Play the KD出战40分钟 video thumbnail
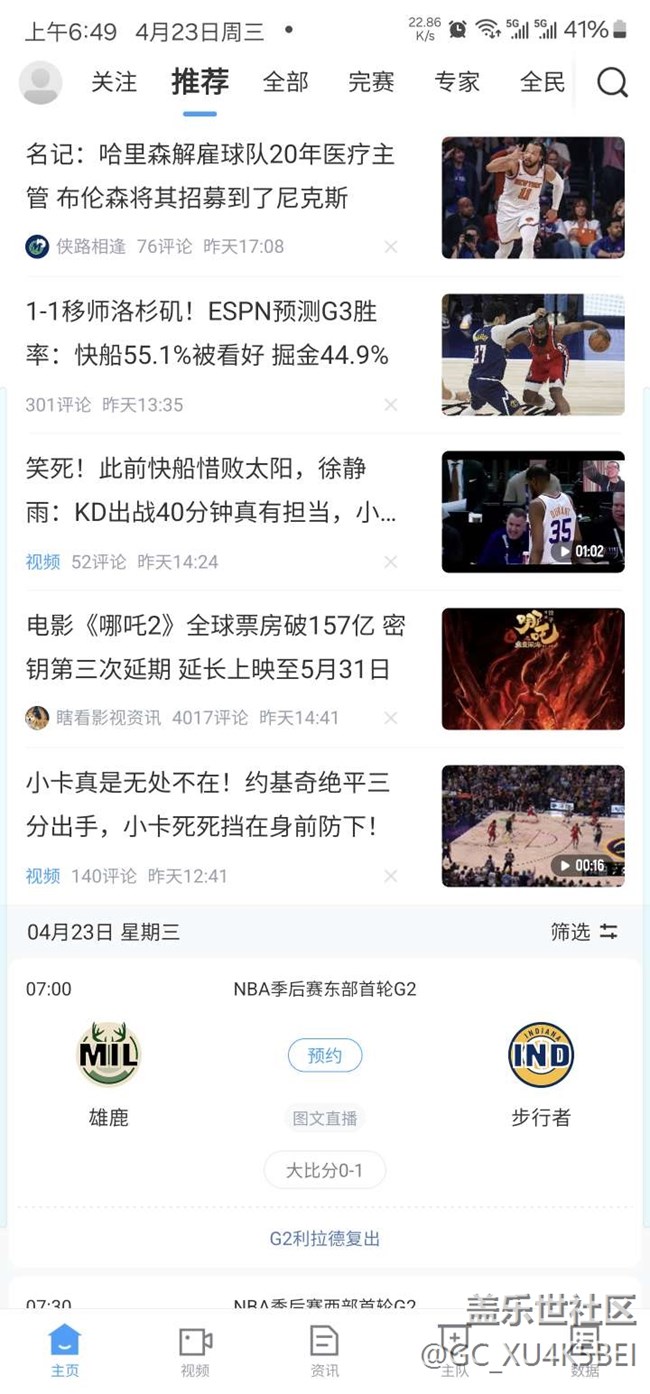This screenshot has width=650, height=1394. coord(533,511)
